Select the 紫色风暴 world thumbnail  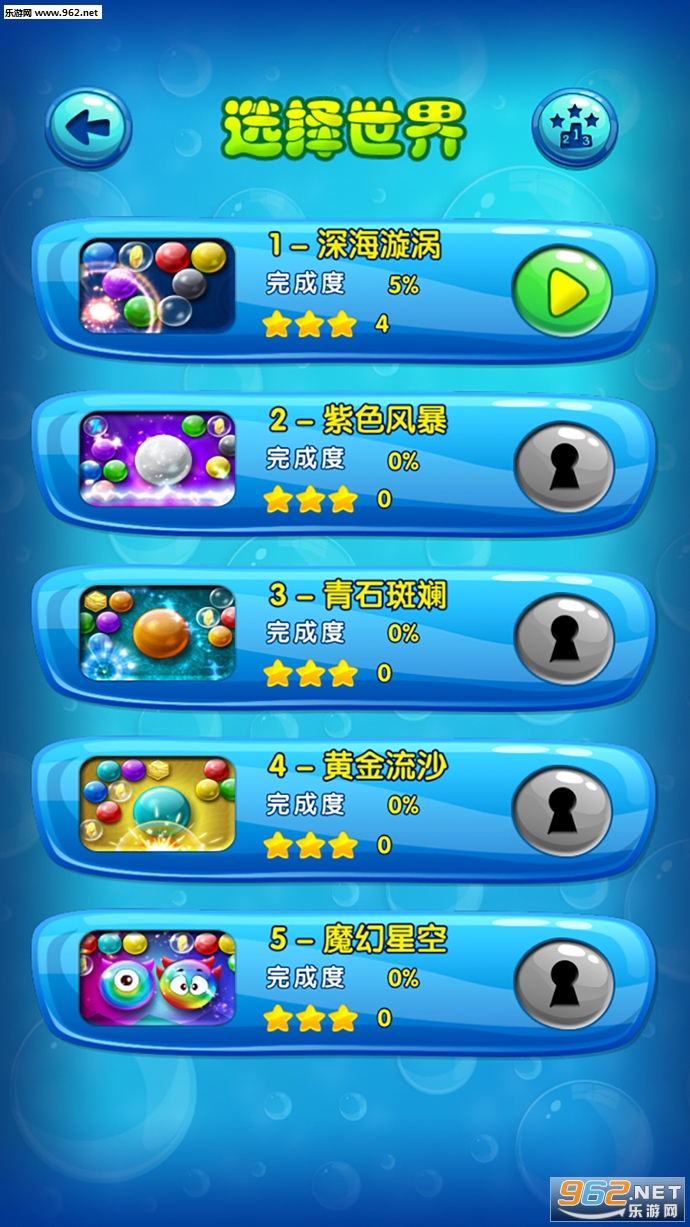click(x=157, y=460)
